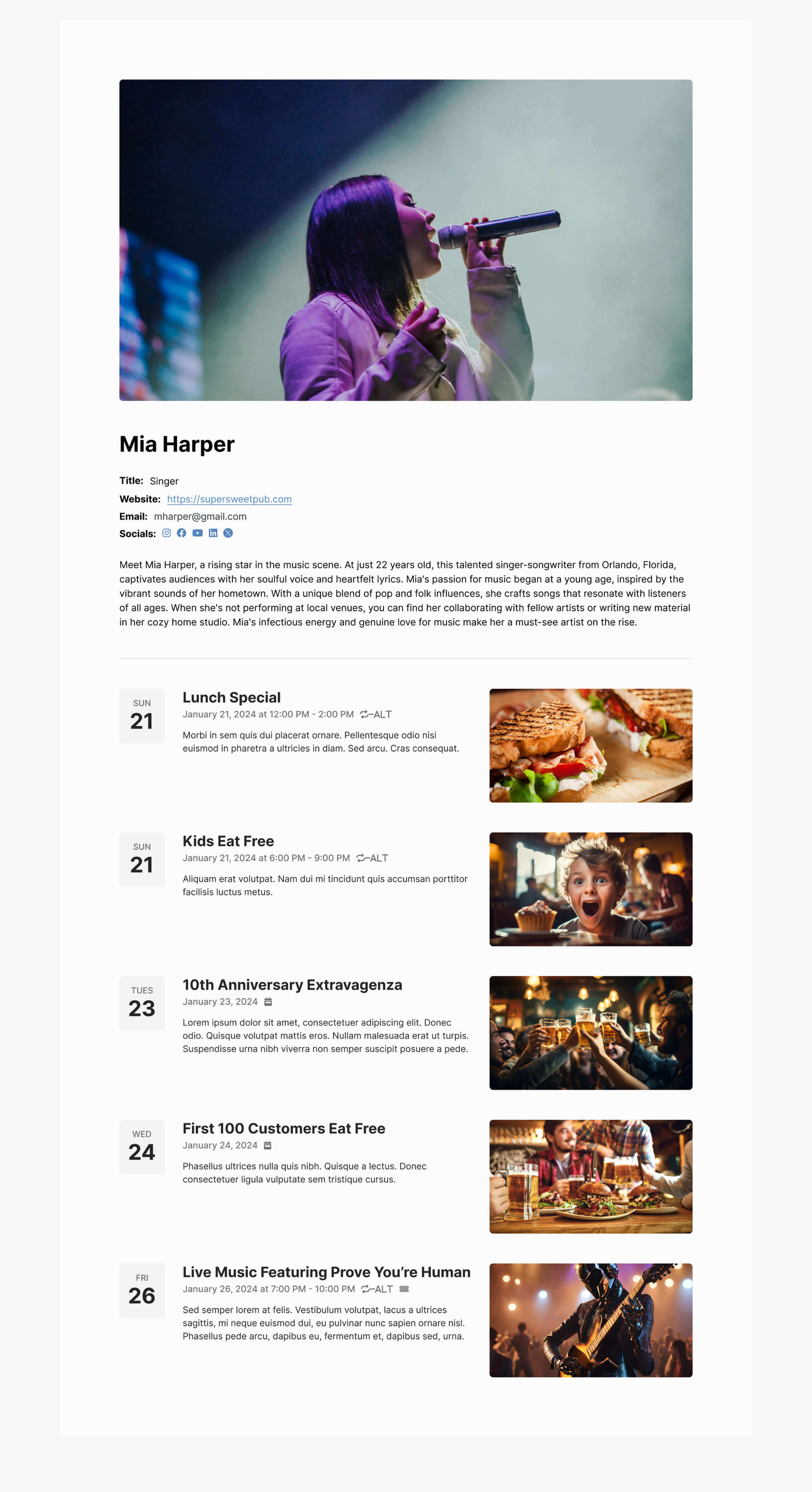The height and width of the screenshot is (1492, 812).
Task: Open the LinkedIn social icon
Action: tap(213, 533)
